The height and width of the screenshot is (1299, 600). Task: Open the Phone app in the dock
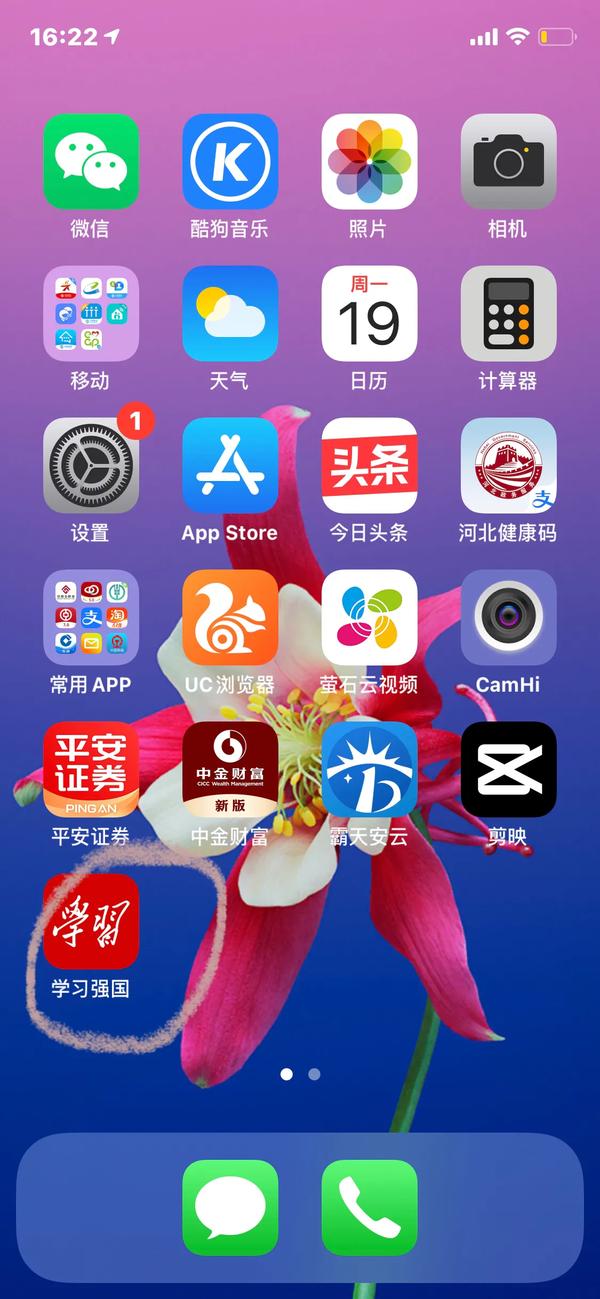coord(369,1207)
